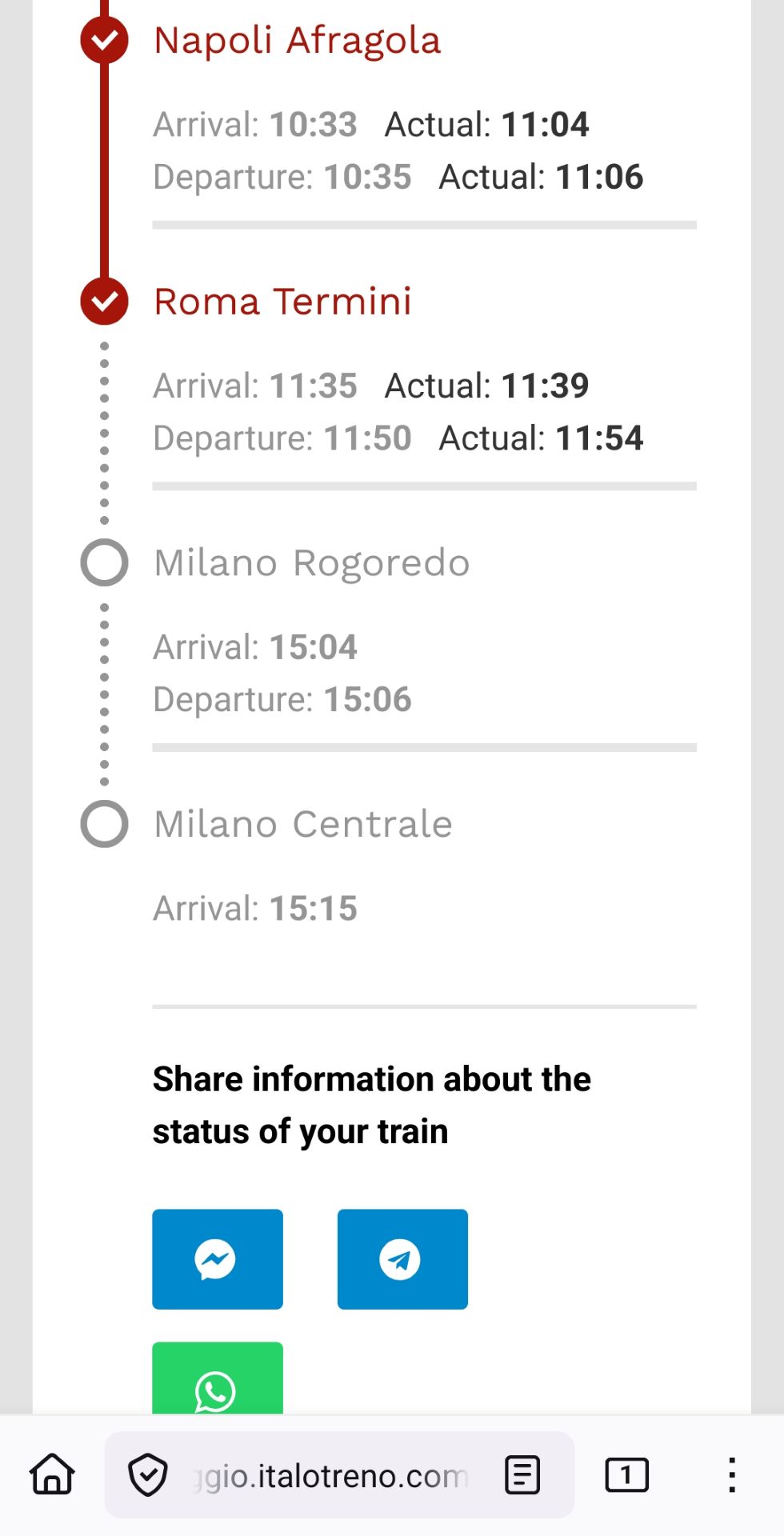
Task: Enable reader view for this page
Action: 522,1475
